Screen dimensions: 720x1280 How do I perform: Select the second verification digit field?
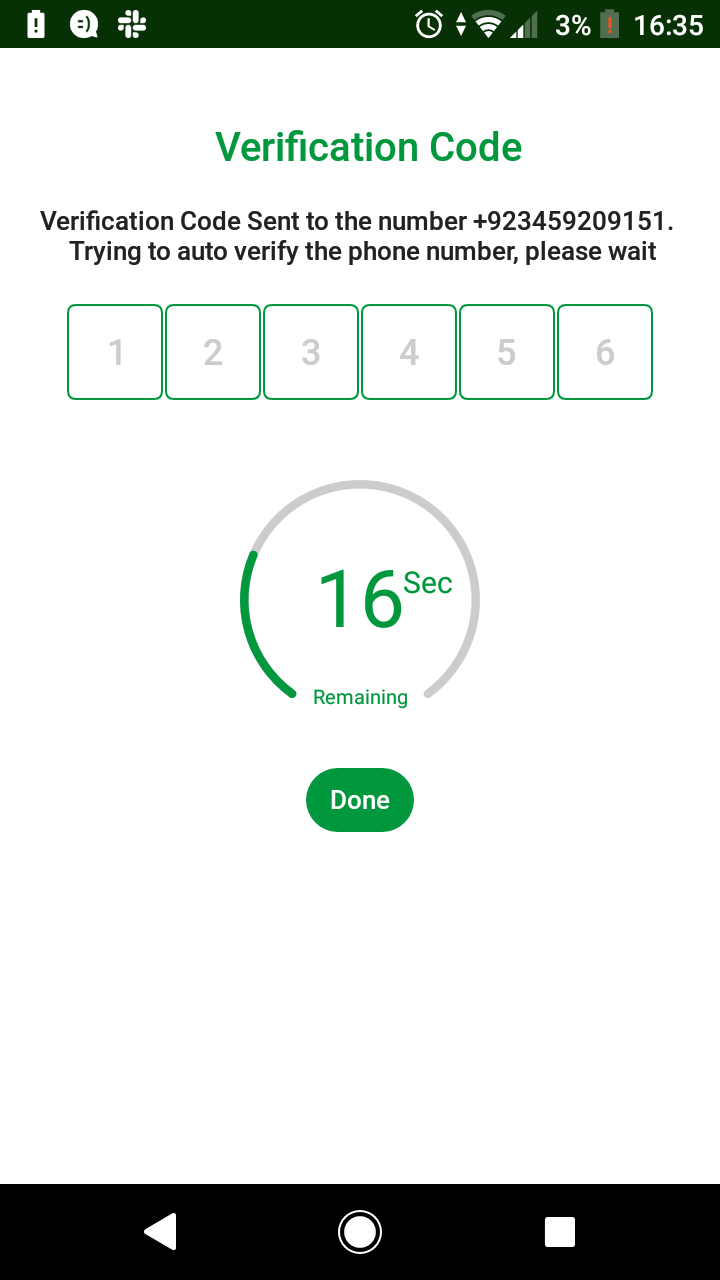[x=213, y=352]
